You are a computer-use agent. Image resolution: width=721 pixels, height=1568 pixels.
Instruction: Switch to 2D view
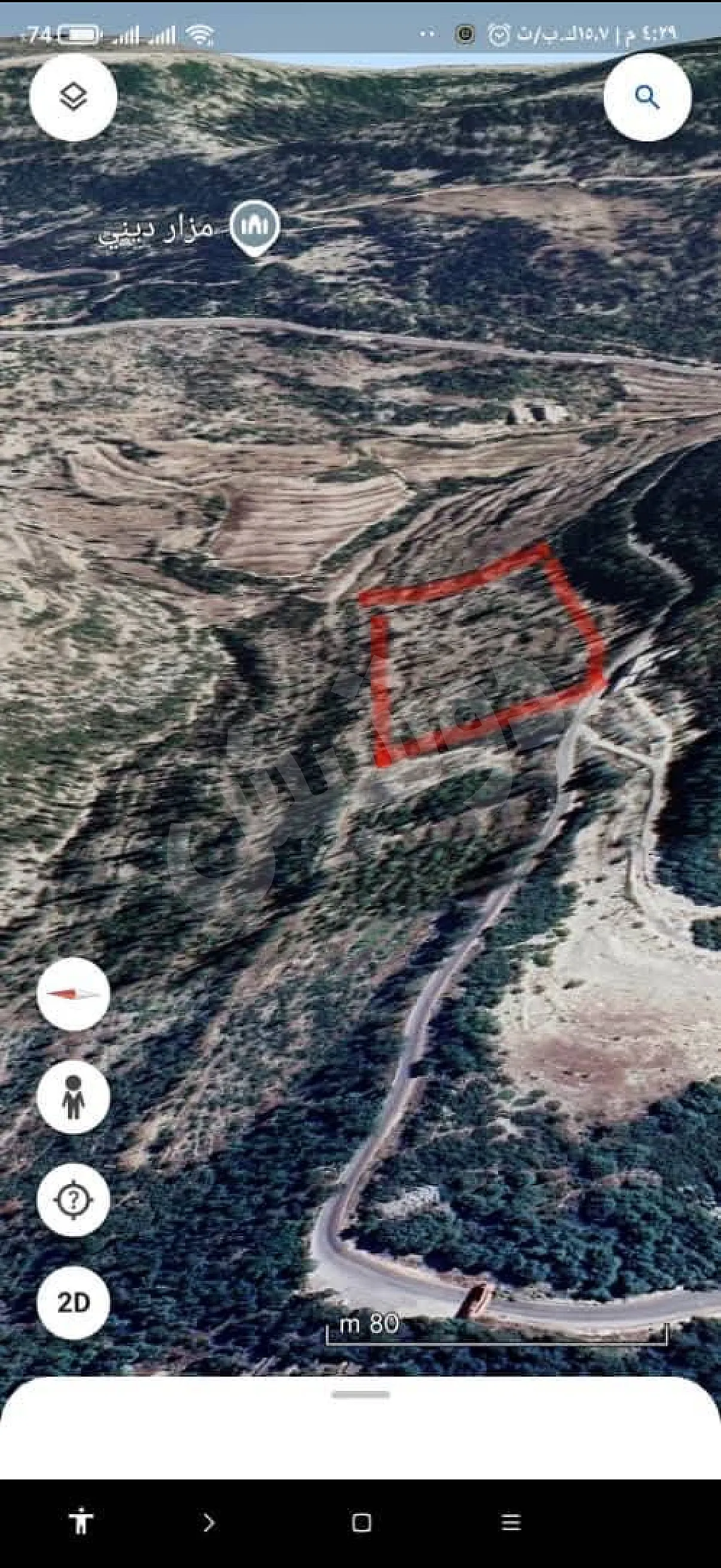(73, 1304)
